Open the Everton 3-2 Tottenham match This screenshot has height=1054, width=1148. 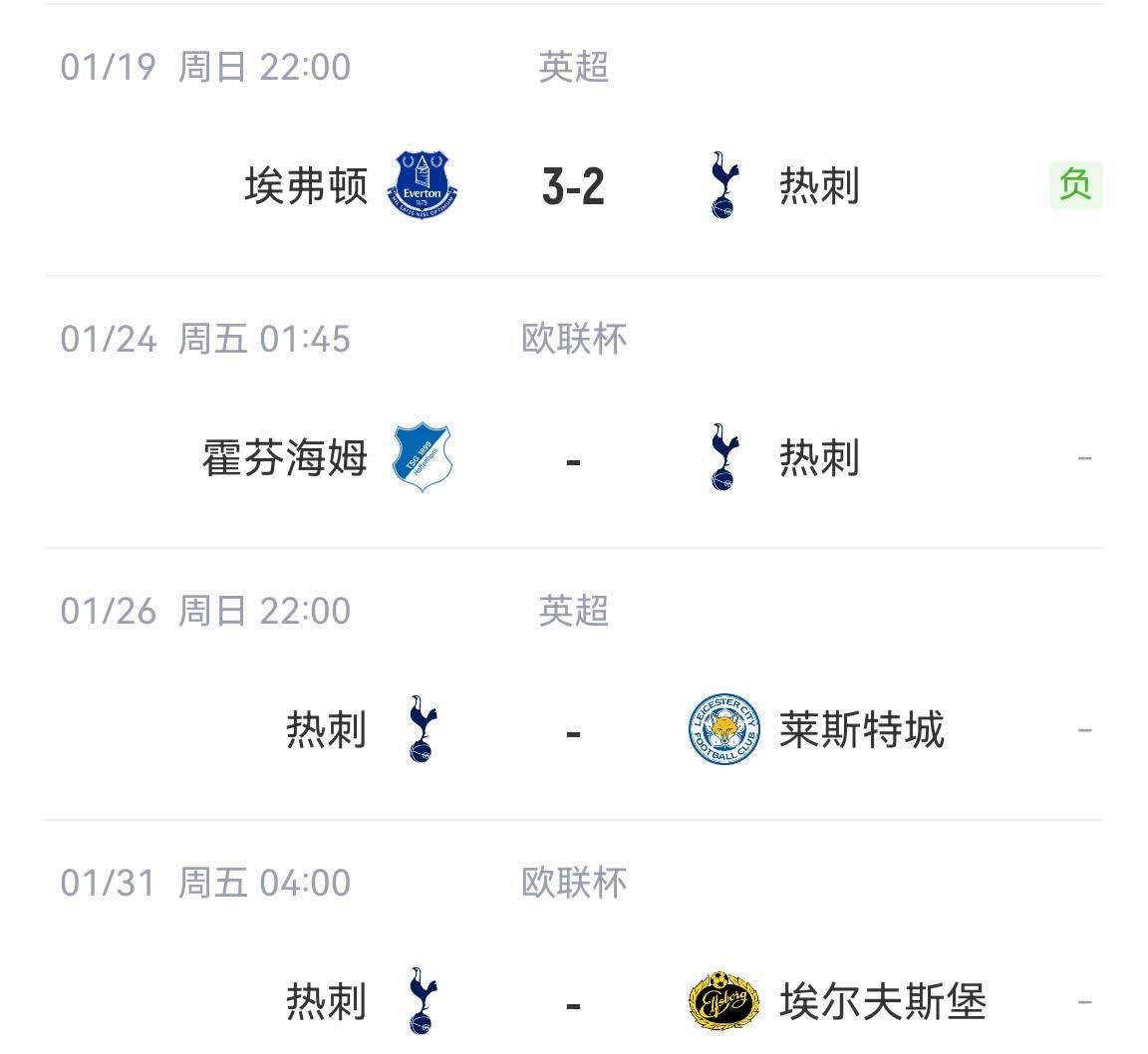click(x=573, y=186)
